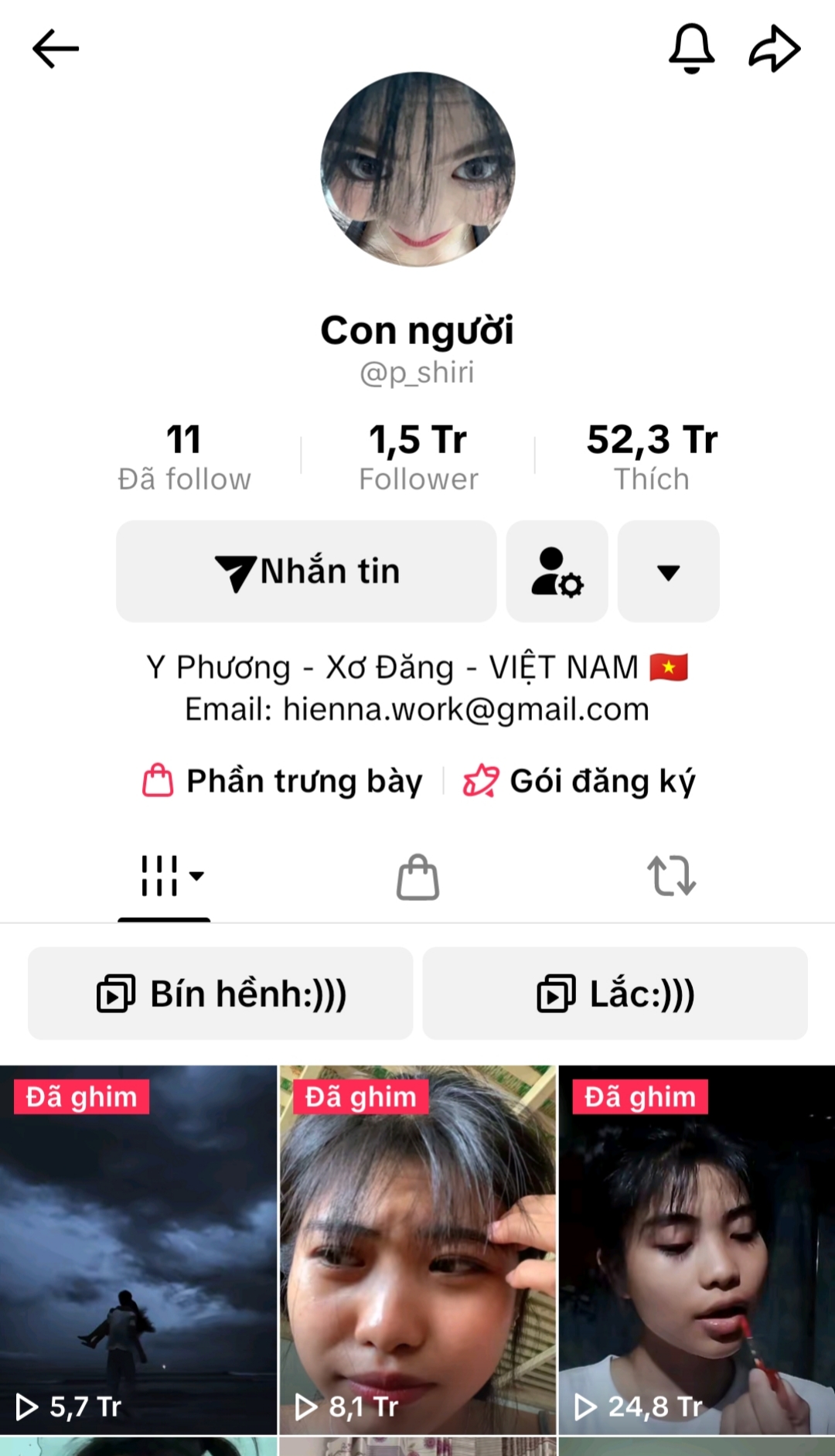Image resolution: width=835 pixels, height=1456 pixels.
Task: Play the pinned video with 8,1 Tr views
Action: pyautogui.click(x=417, y=1249)
